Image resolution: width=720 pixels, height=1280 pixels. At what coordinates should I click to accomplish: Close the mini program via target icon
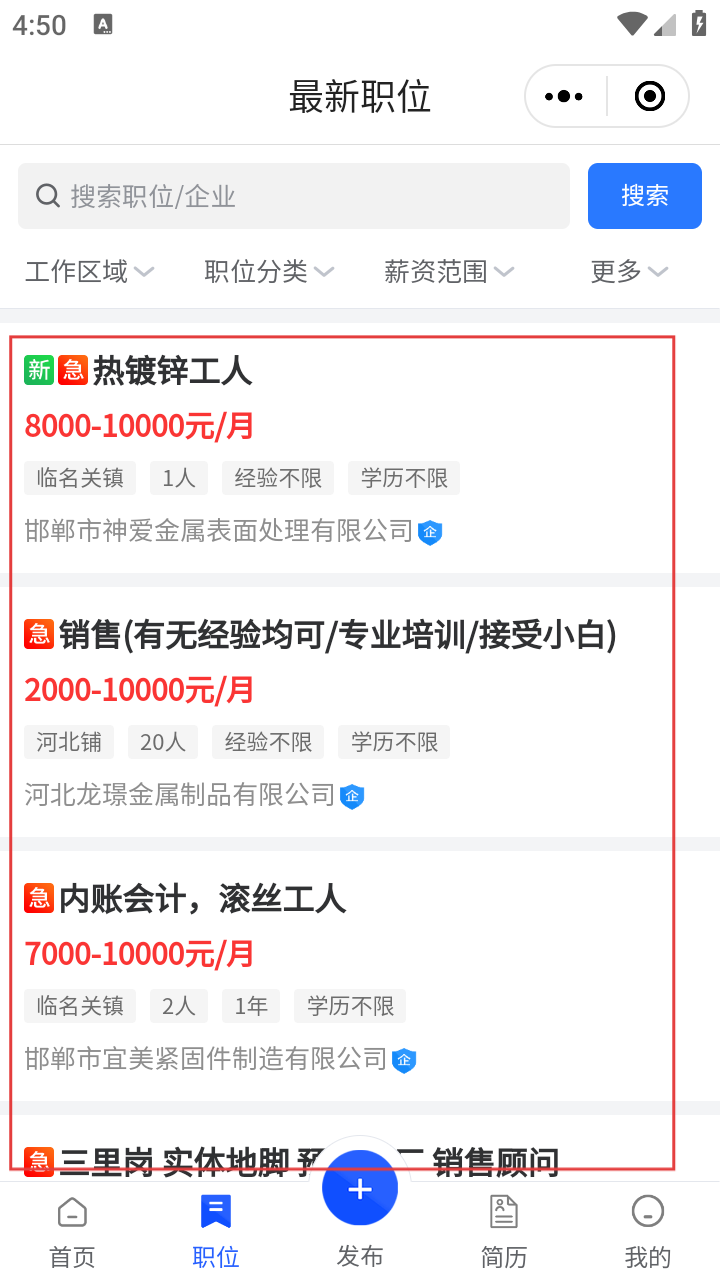point(649,97)
